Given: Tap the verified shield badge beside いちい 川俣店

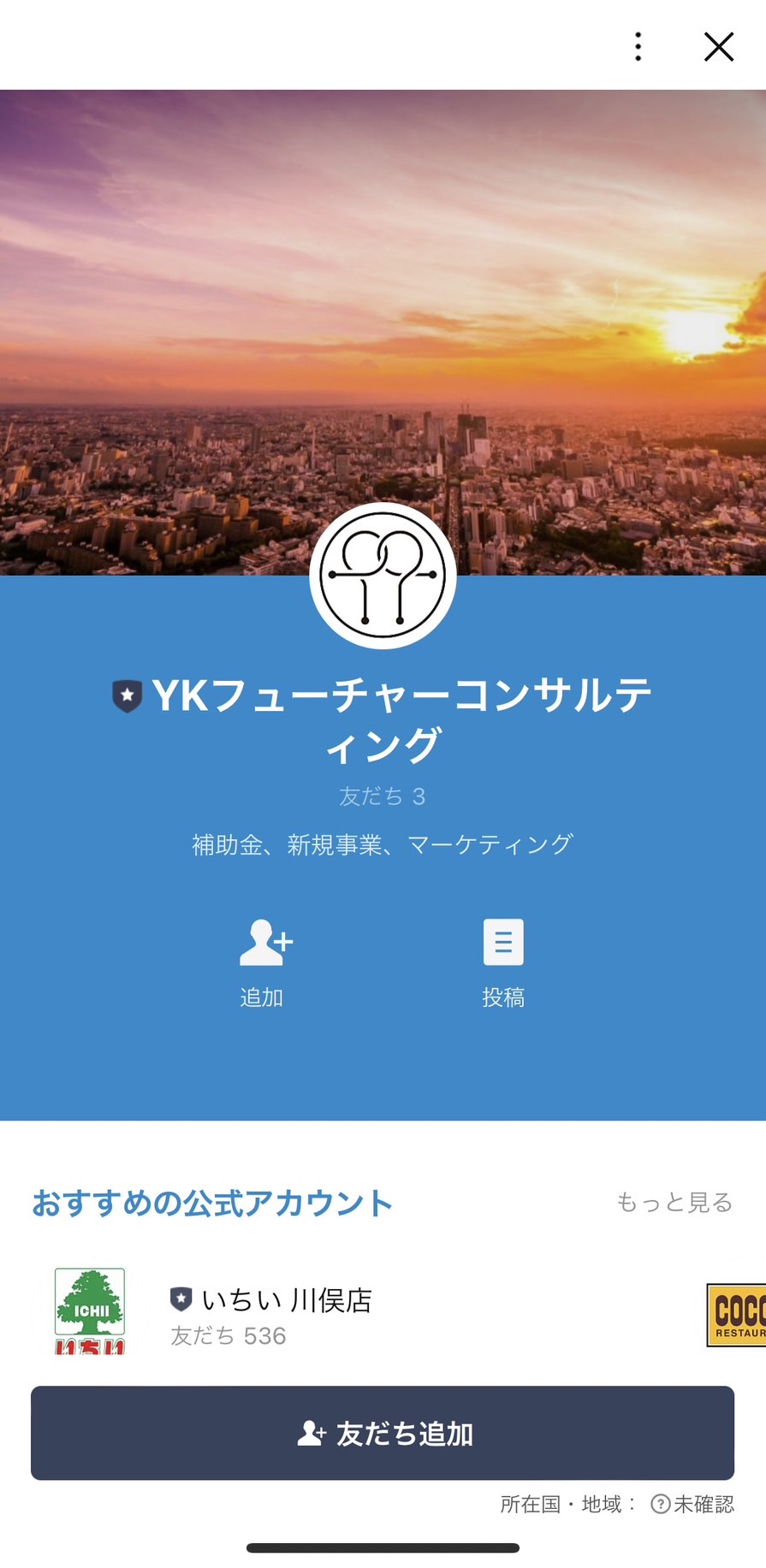Looking at the screenshot, I should (181, 1299).
